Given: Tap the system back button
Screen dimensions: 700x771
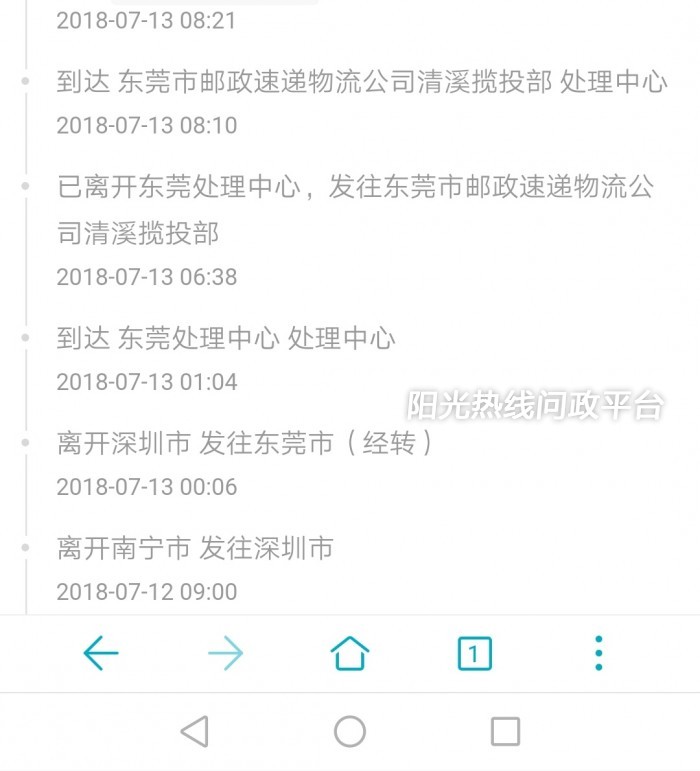Looking at the screenshot, I should (194, 732).
